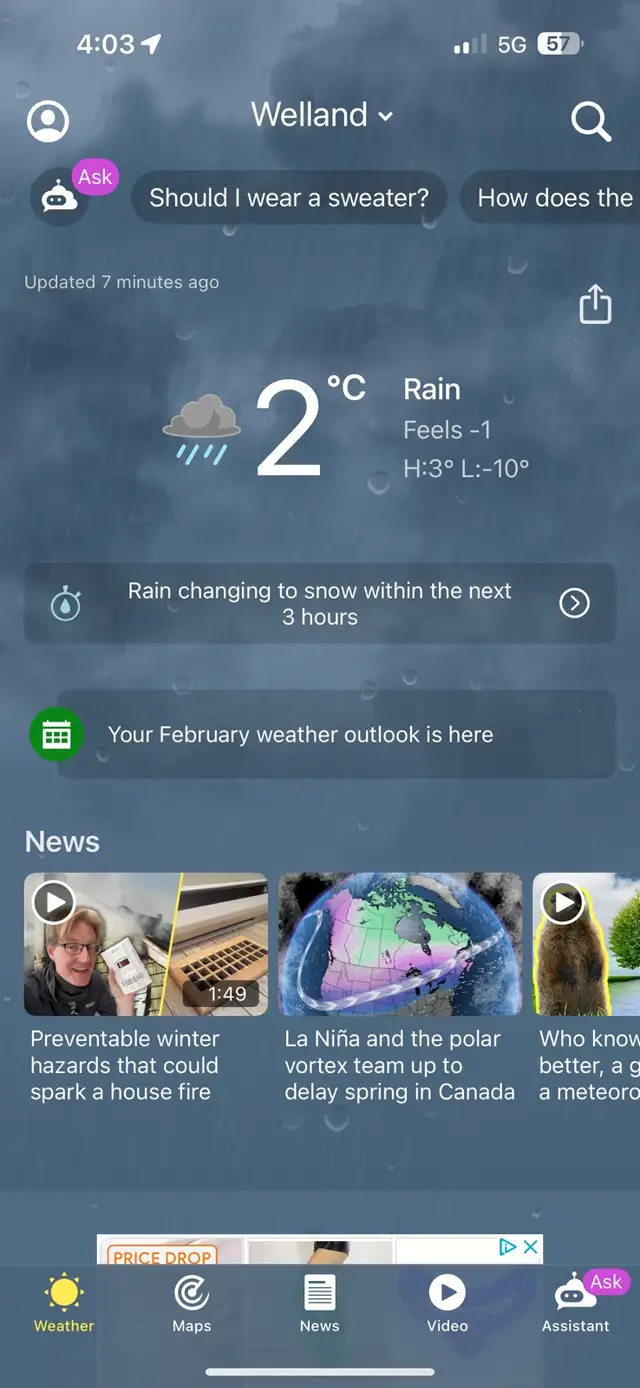640x1388 pixels.
Task: Switch to the Video tab
Action: [447, 1304]
